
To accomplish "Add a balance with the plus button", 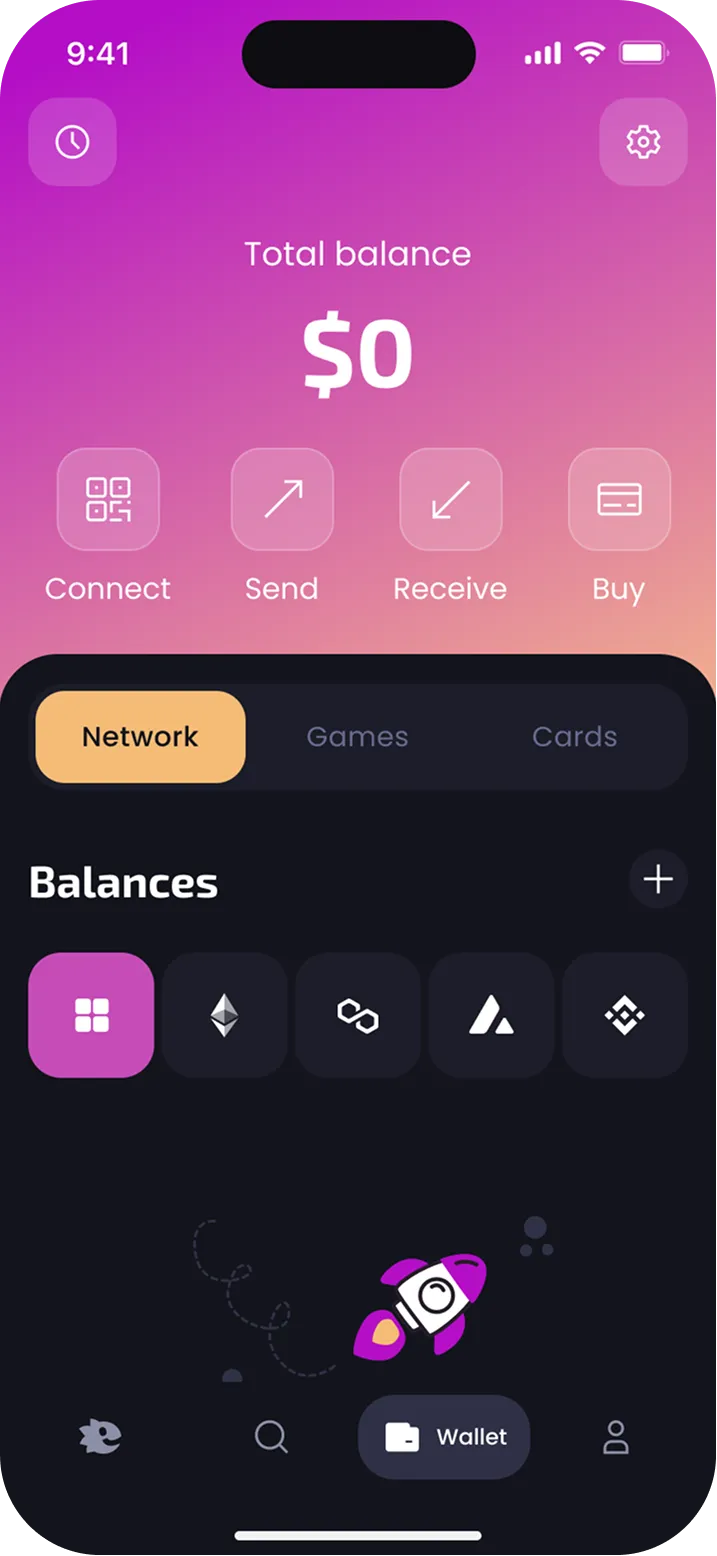I will tap(658, 880).
